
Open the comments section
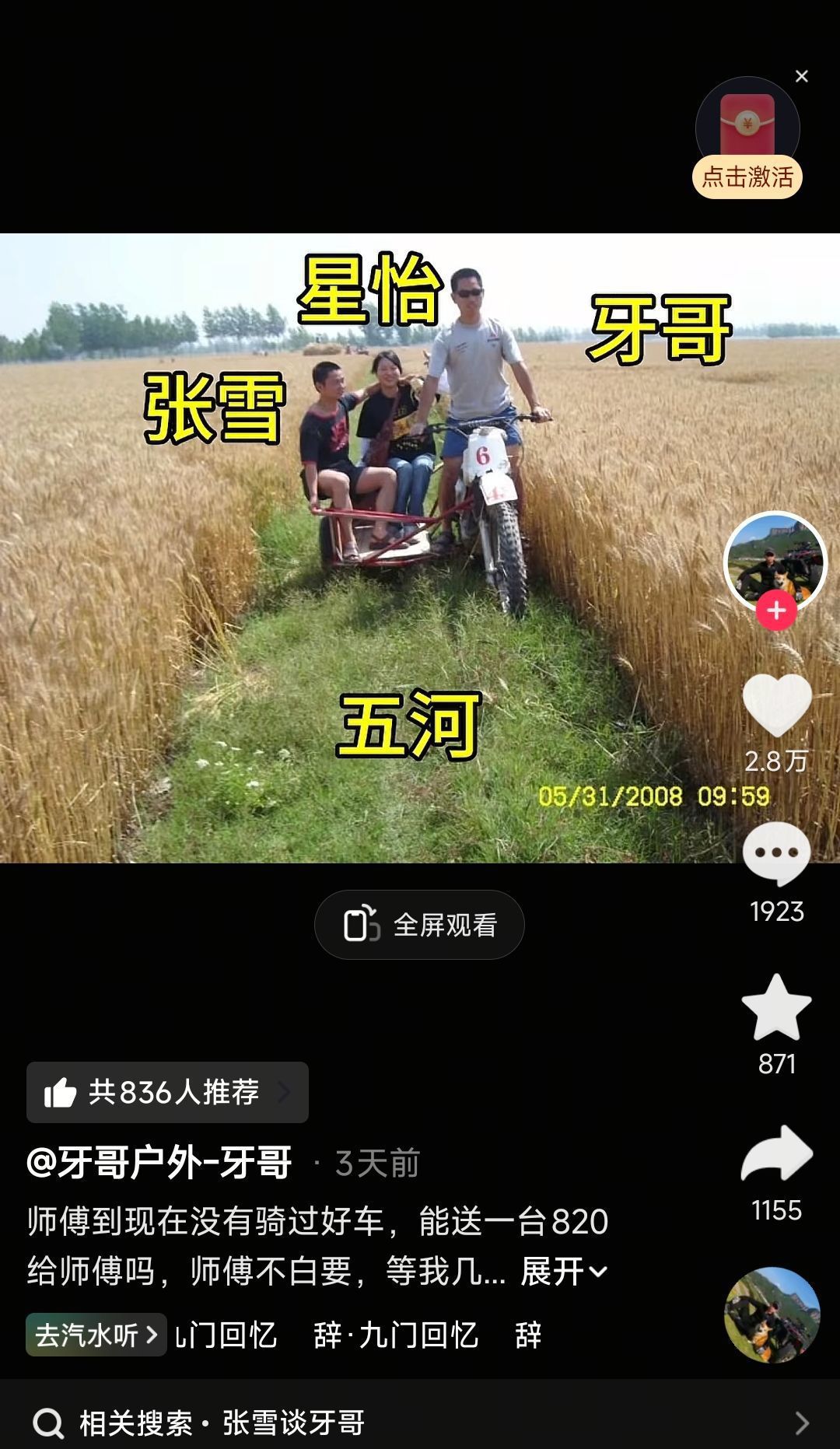(x=776, y=854)
